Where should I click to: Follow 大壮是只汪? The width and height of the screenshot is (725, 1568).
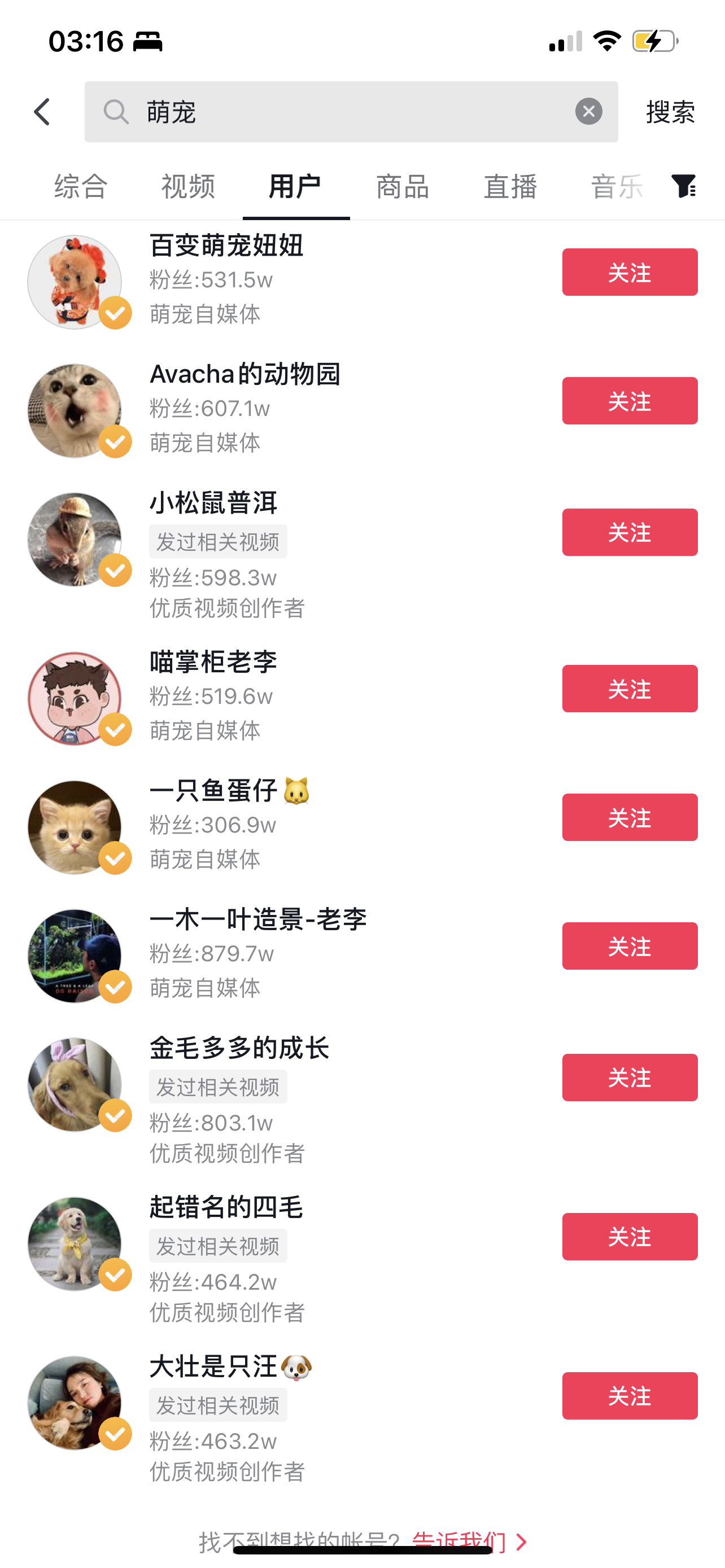630,1396
